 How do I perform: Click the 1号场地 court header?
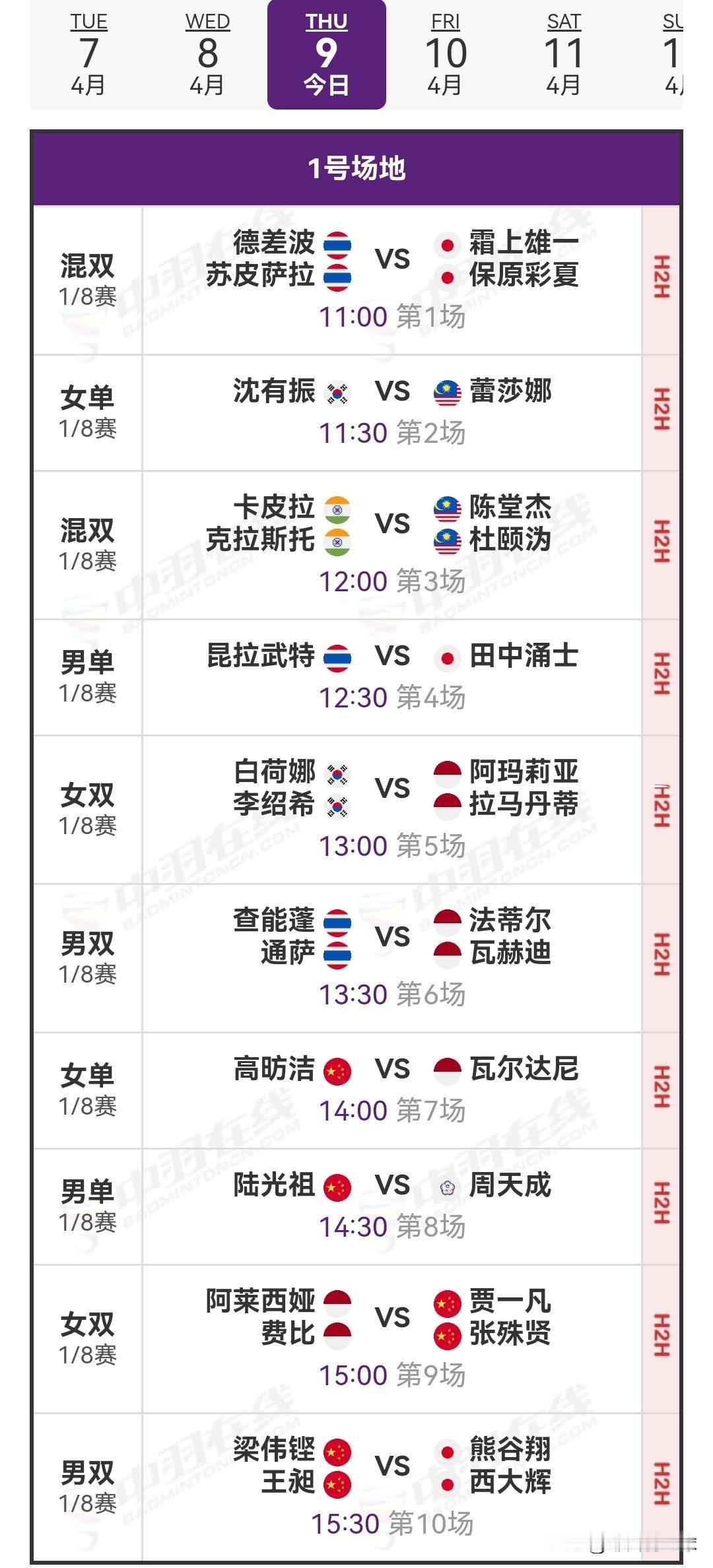[x=356, y=167]
